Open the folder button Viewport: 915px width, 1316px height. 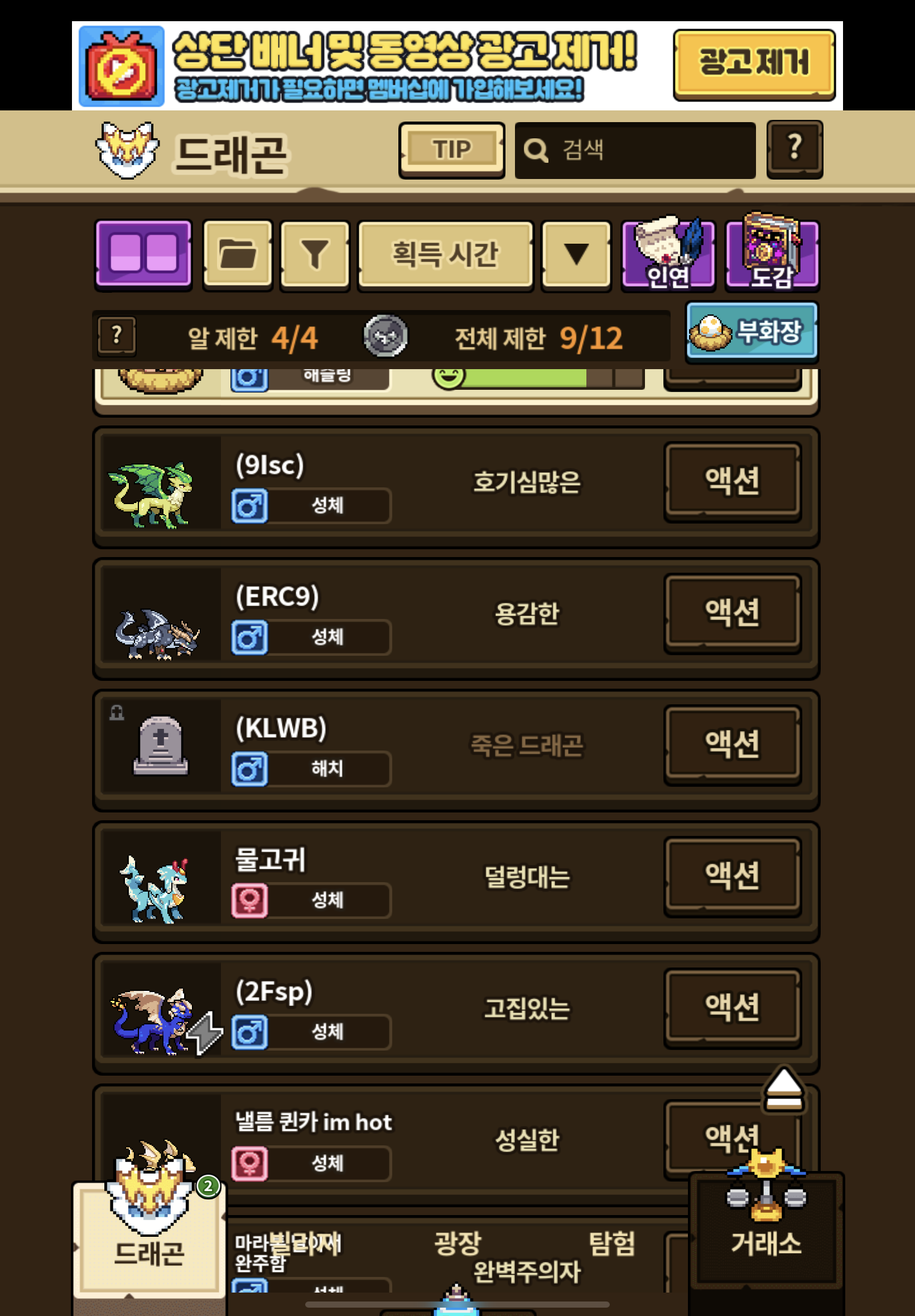tap(237, 254)
